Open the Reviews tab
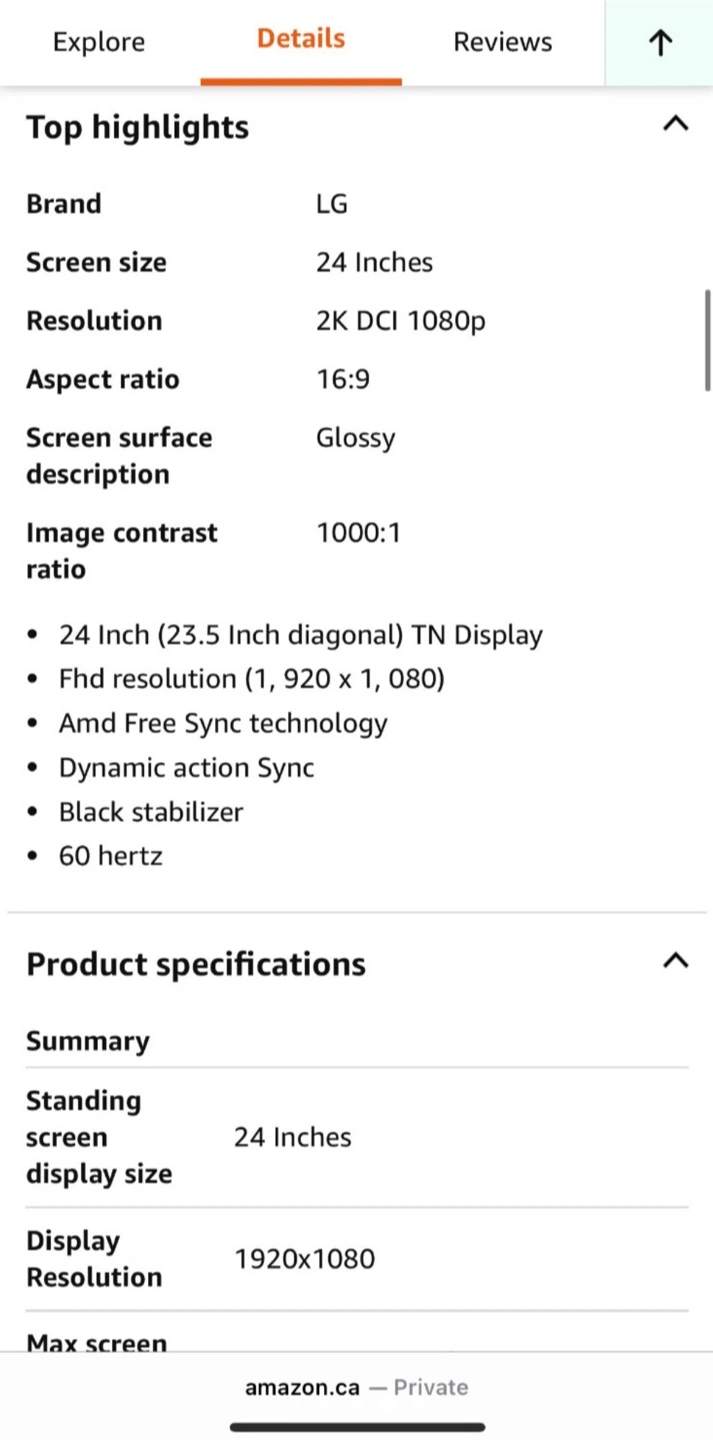The height and width of the screenshot is (1440, 713). (502, 42)
